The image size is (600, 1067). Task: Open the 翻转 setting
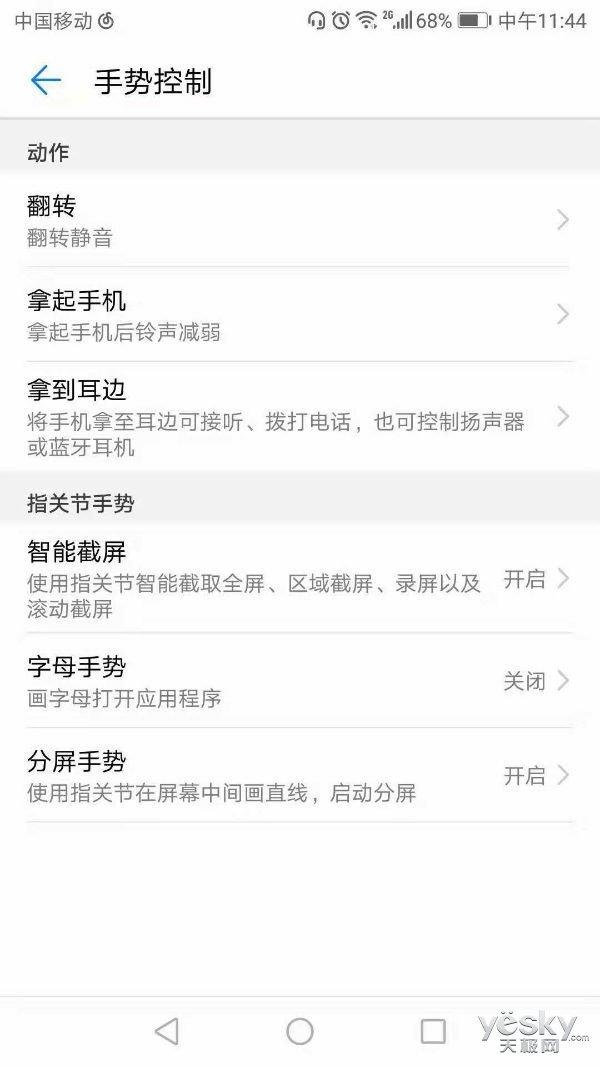(x=300, y=220)
